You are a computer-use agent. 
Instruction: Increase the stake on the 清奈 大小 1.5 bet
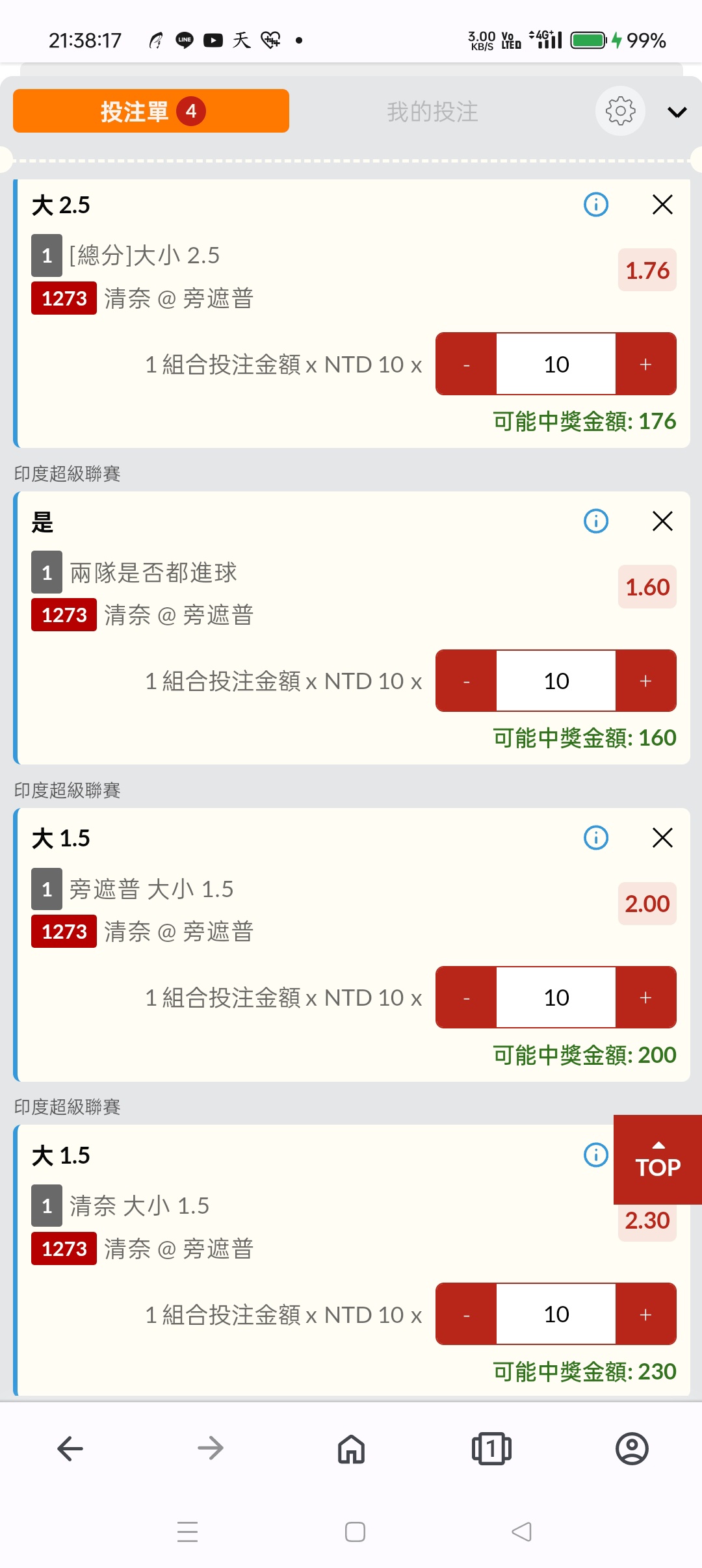pos(645,1314)
